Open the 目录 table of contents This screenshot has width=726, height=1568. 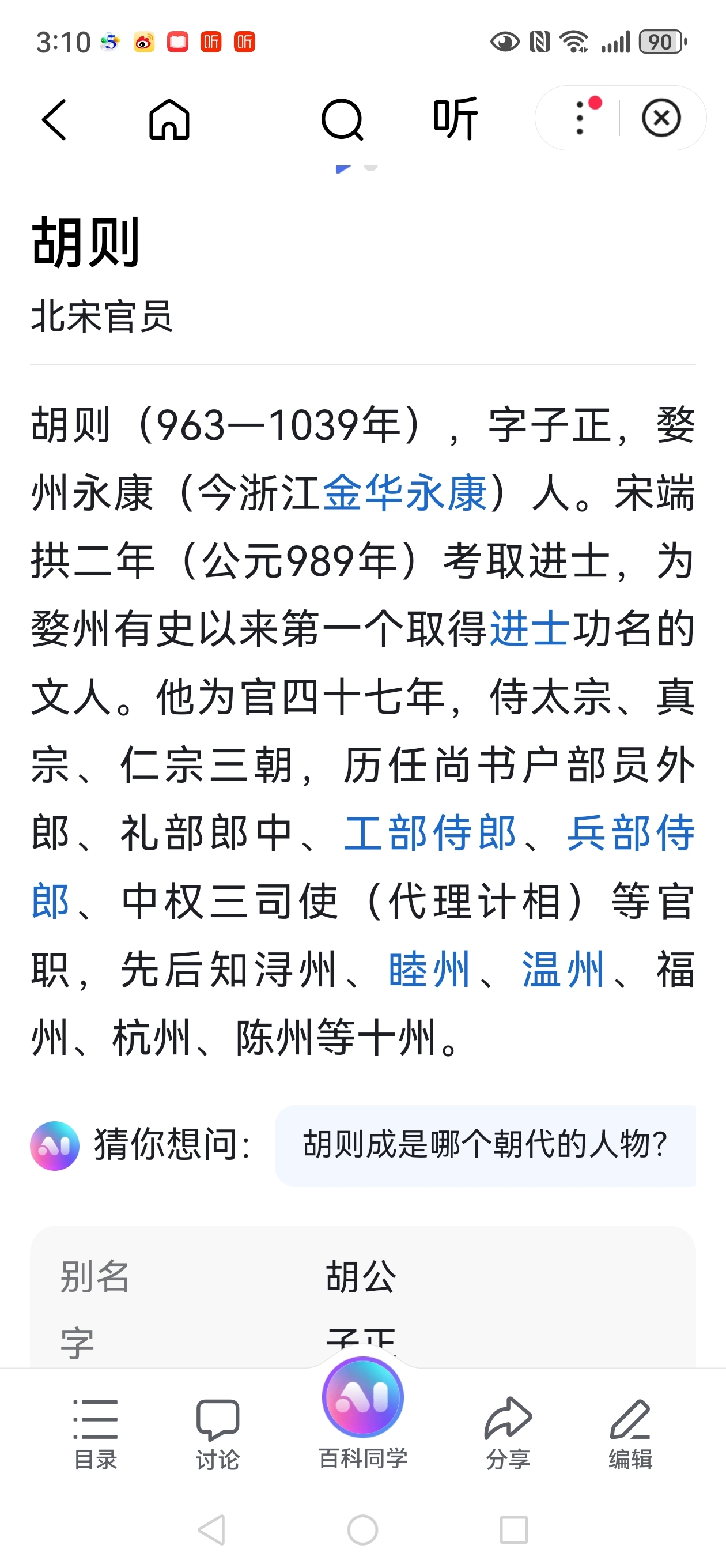click(96, 1434)
